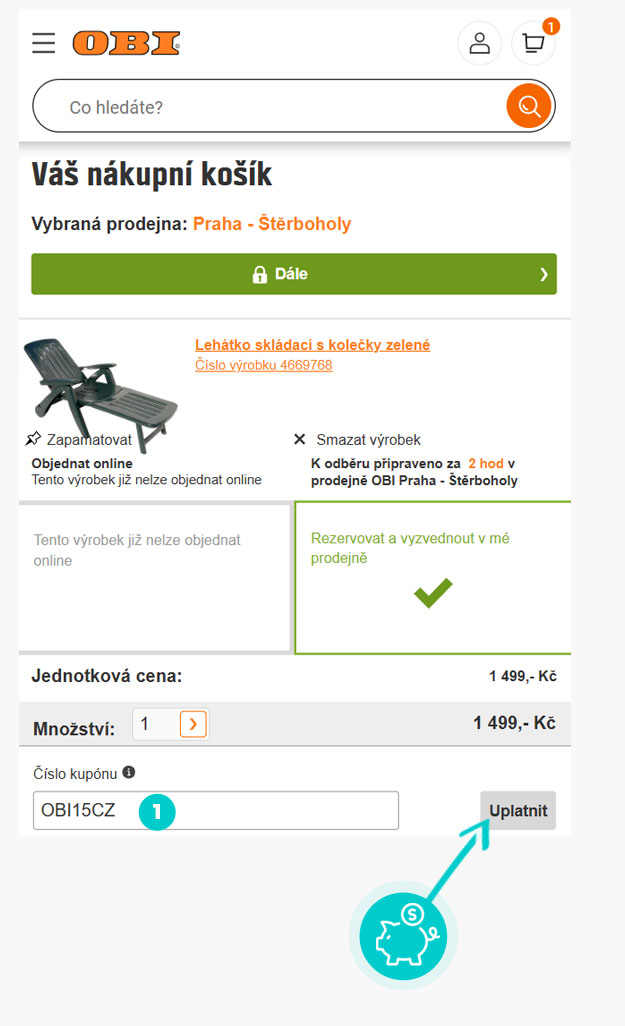Open the user account icon

[479, 43]
